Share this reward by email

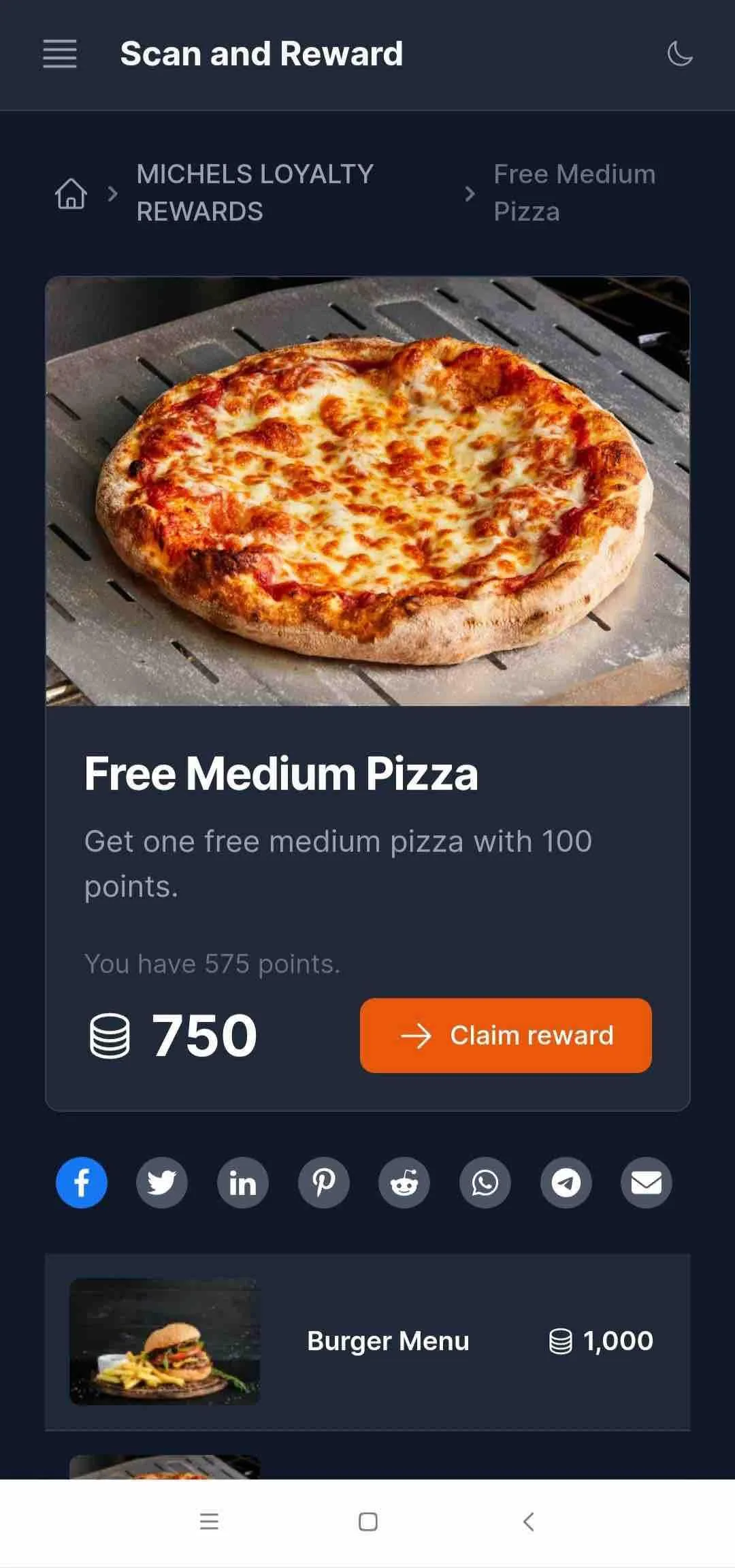coord(647,1183)
